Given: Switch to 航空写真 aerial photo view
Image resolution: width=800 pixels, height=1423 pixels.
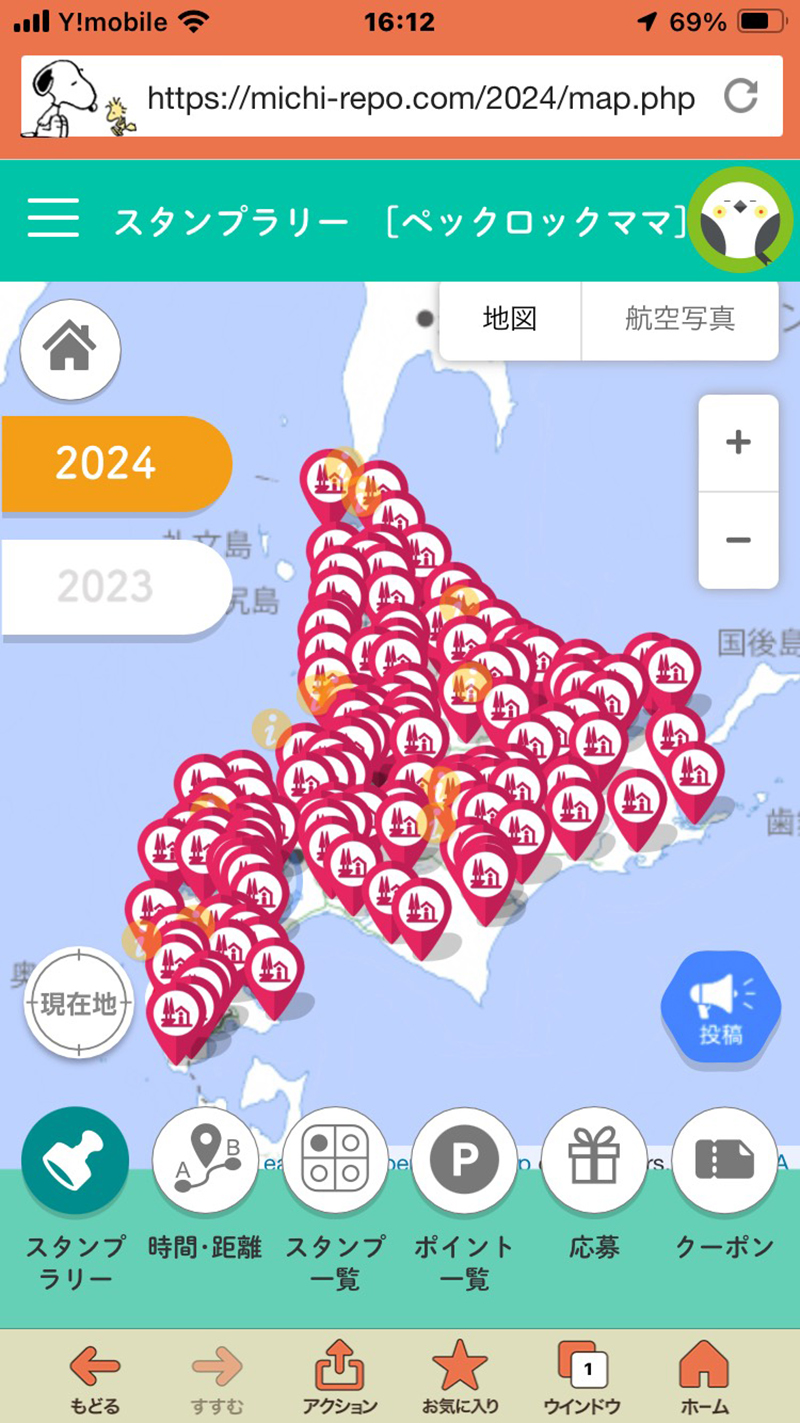Looking at the screenshot, I should pyautogui.click(x=680, y=318).
